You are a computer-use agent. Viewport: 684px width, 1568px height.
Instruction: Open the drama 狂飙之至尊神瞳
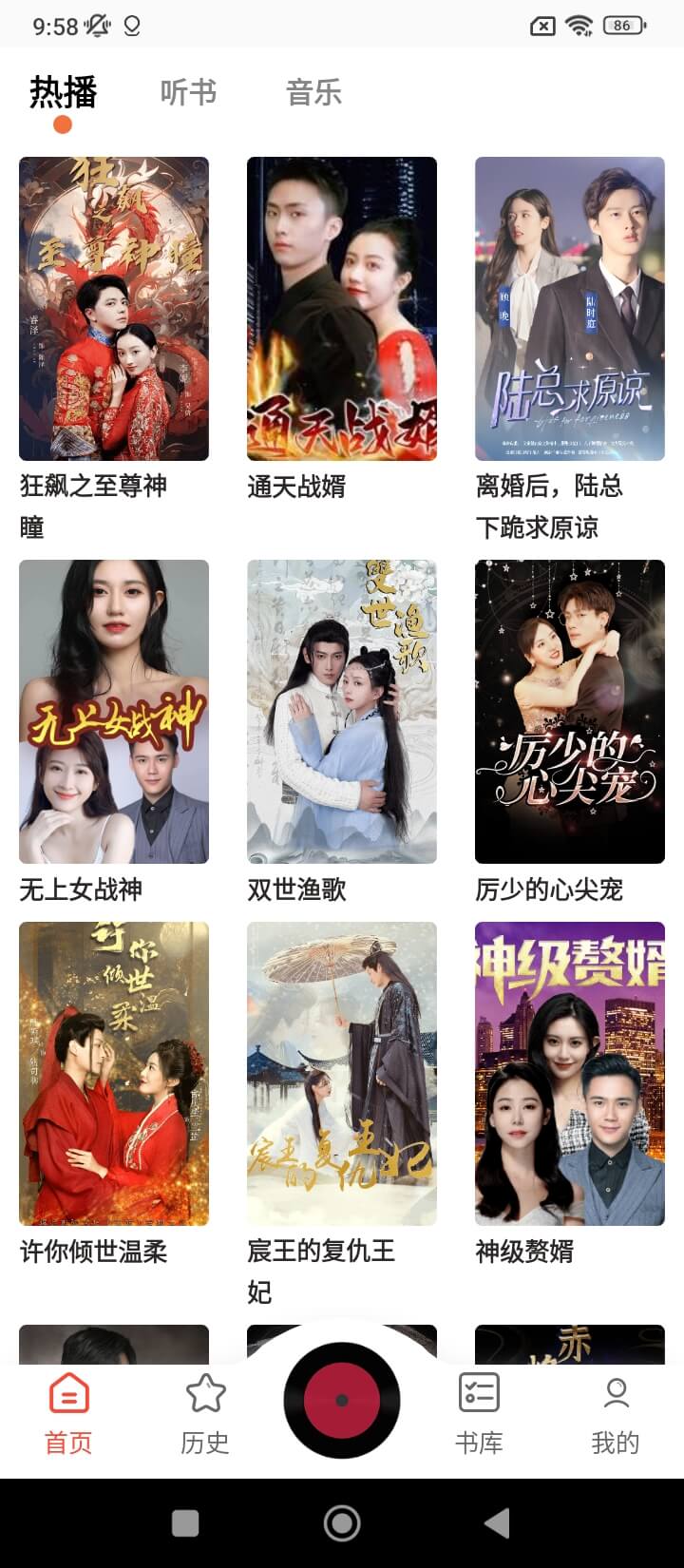click(x=114, y=309)
